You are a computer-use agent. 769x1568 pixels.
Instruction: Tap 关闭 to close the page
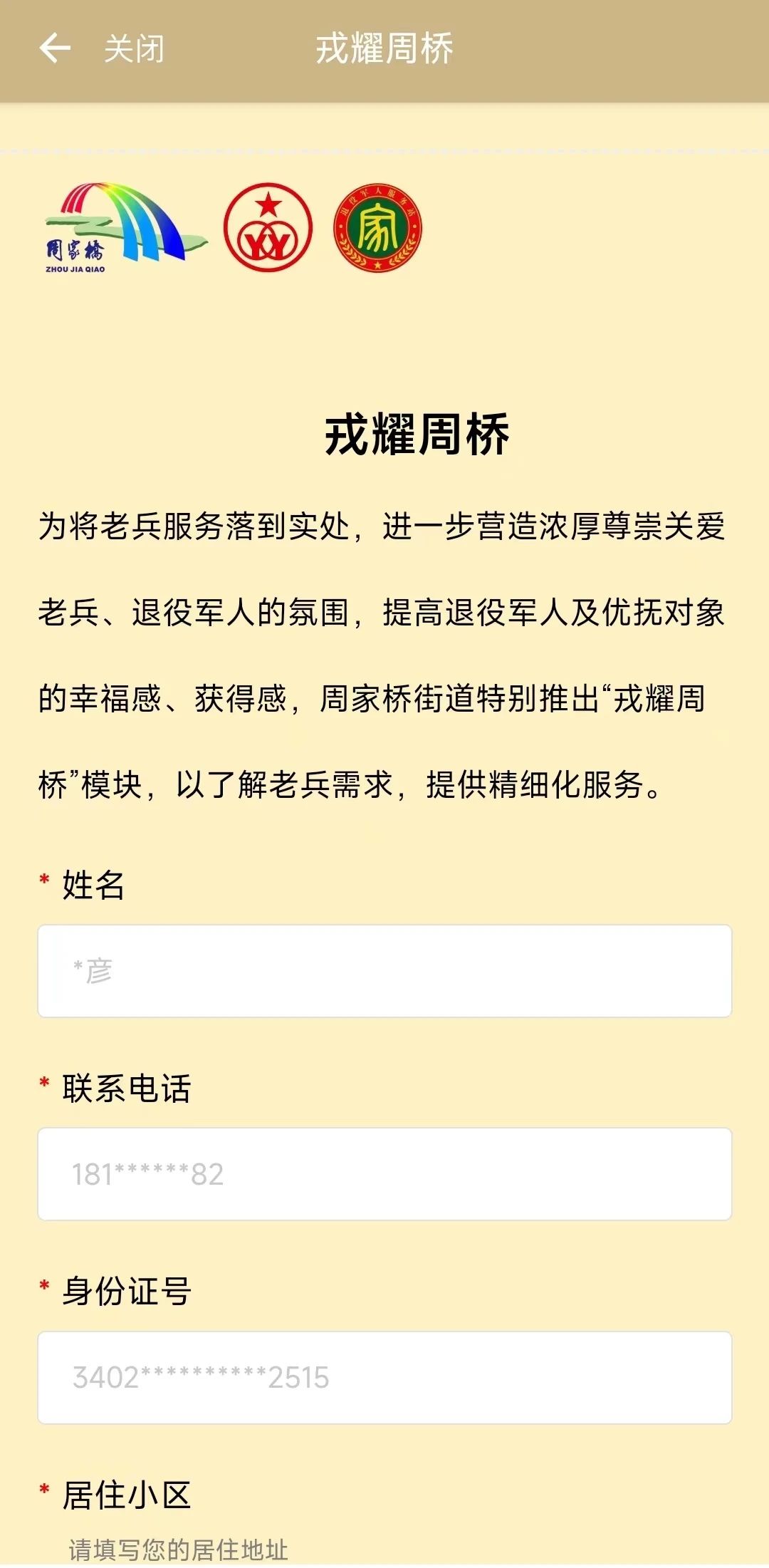(134, 49)
